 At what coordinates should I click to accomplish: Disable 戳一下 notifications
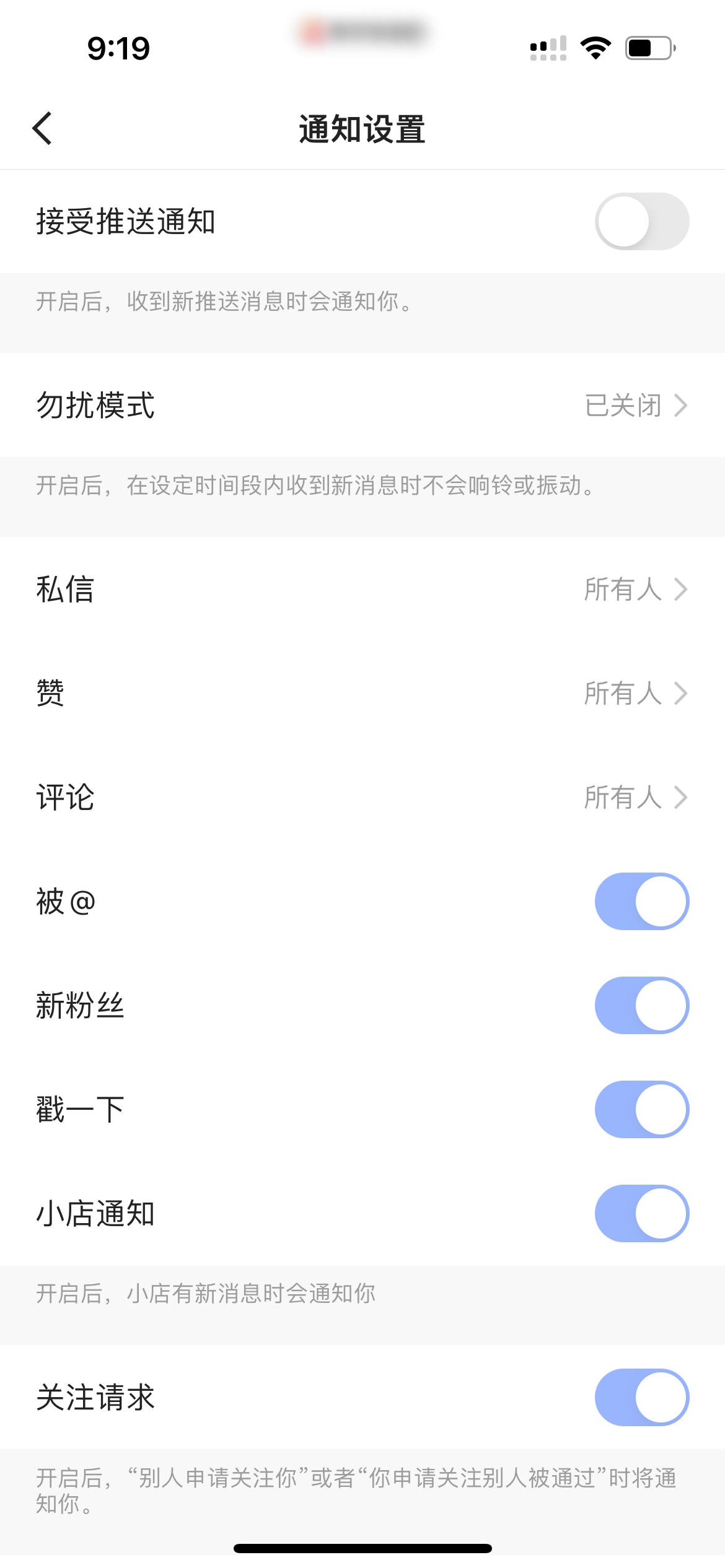(x=641, y=1108)
